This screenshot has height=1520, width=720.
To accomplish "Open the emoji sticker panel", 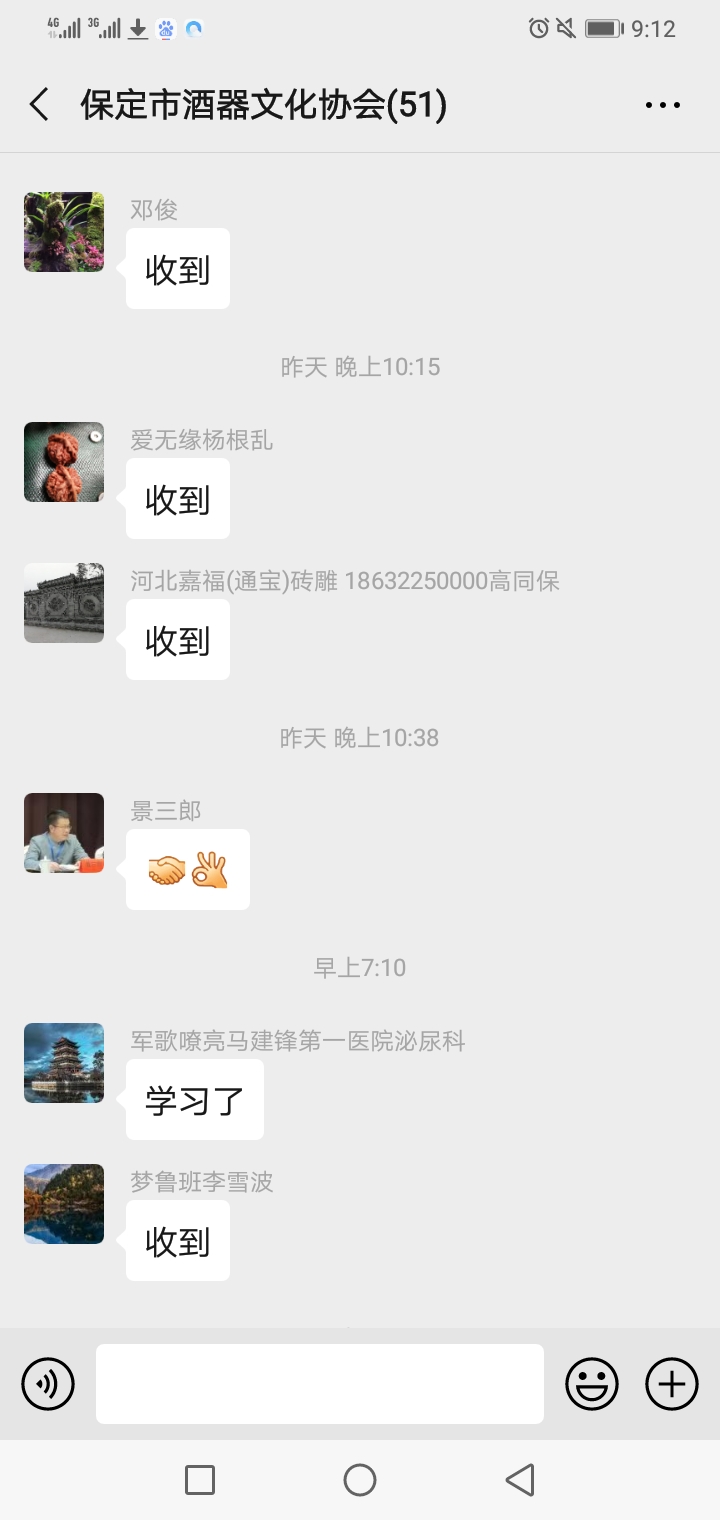I will (x=592, y=1384).
